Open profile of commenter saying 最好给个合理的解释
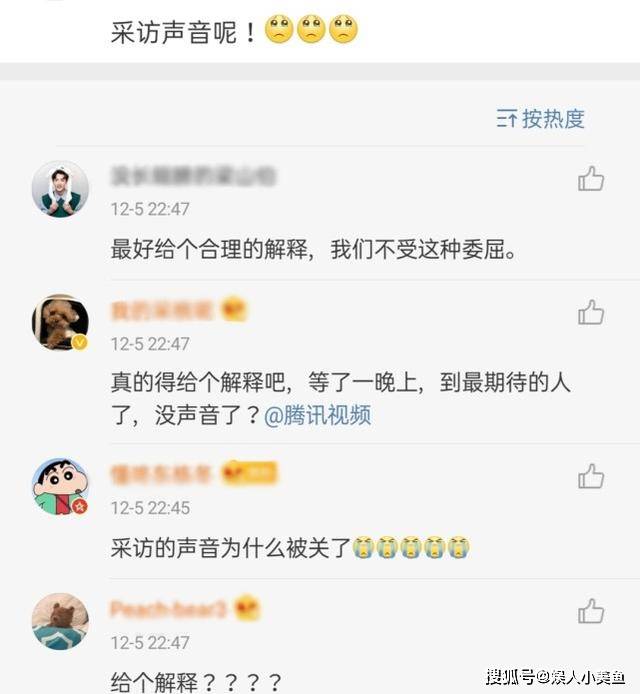640x694 pixels. [60, 189]
